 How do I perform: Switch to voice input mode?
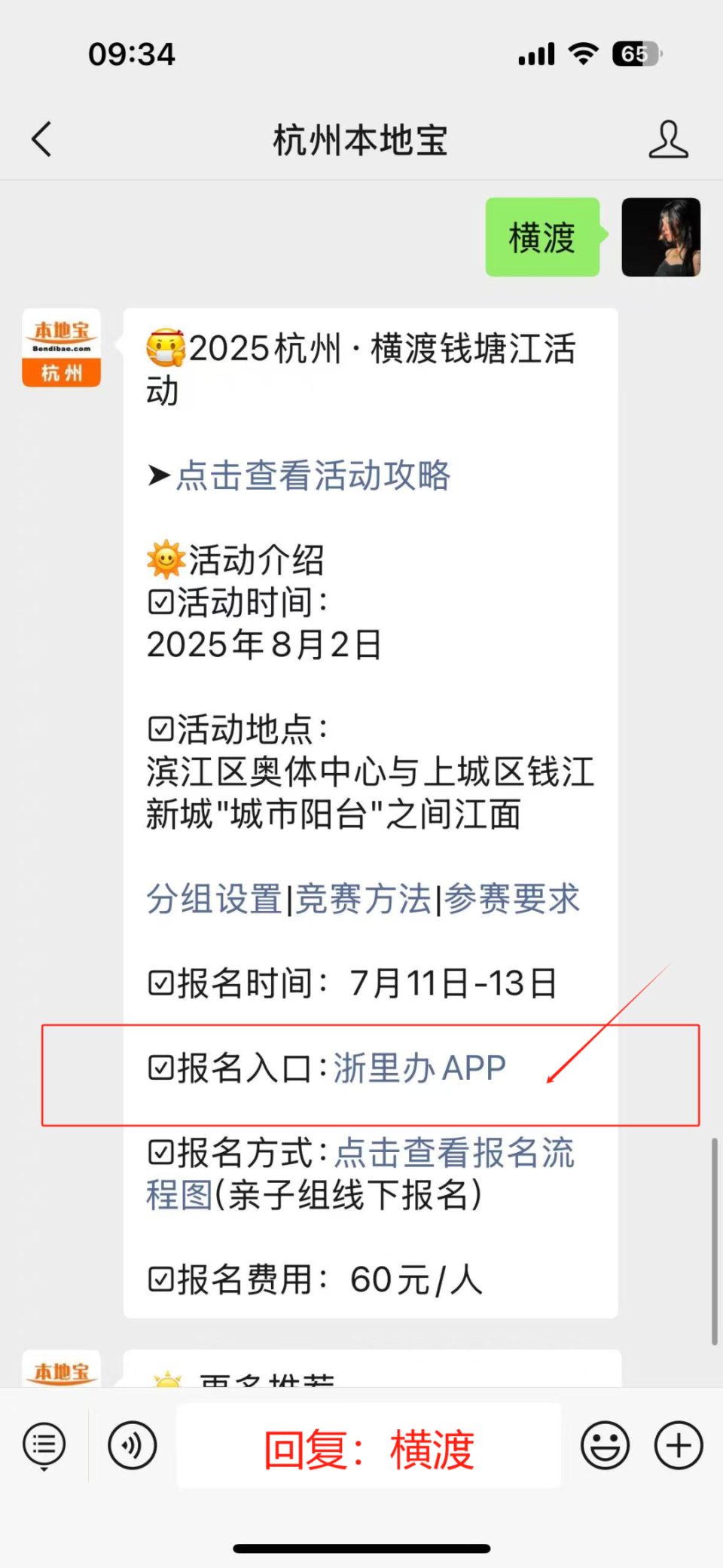click(x=133, y=1446)
